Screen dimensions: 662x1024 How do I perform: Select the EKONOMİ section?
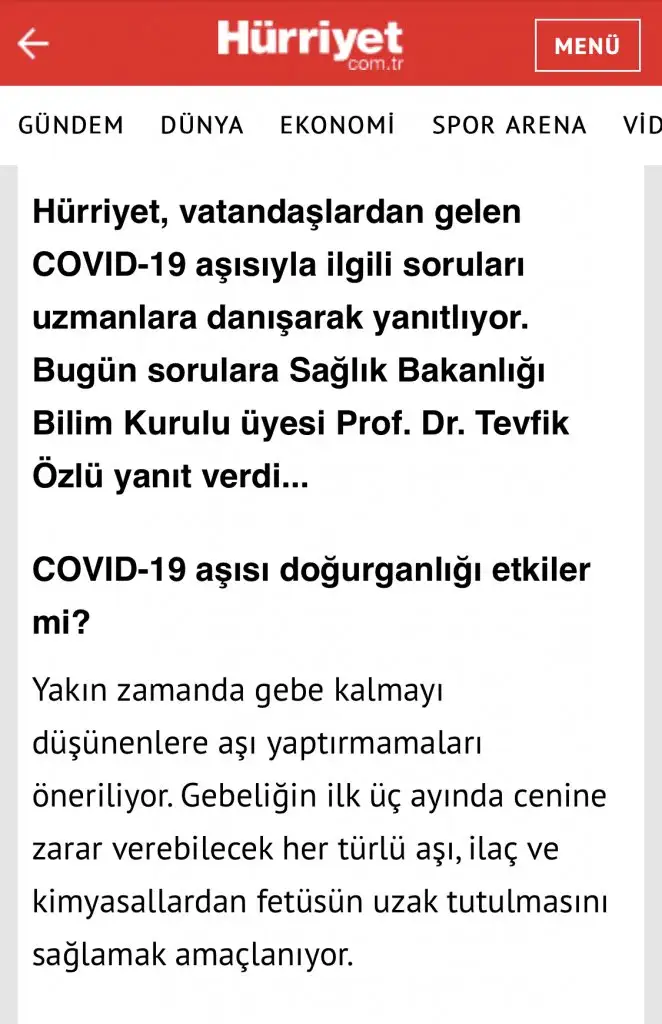[338, 125]
